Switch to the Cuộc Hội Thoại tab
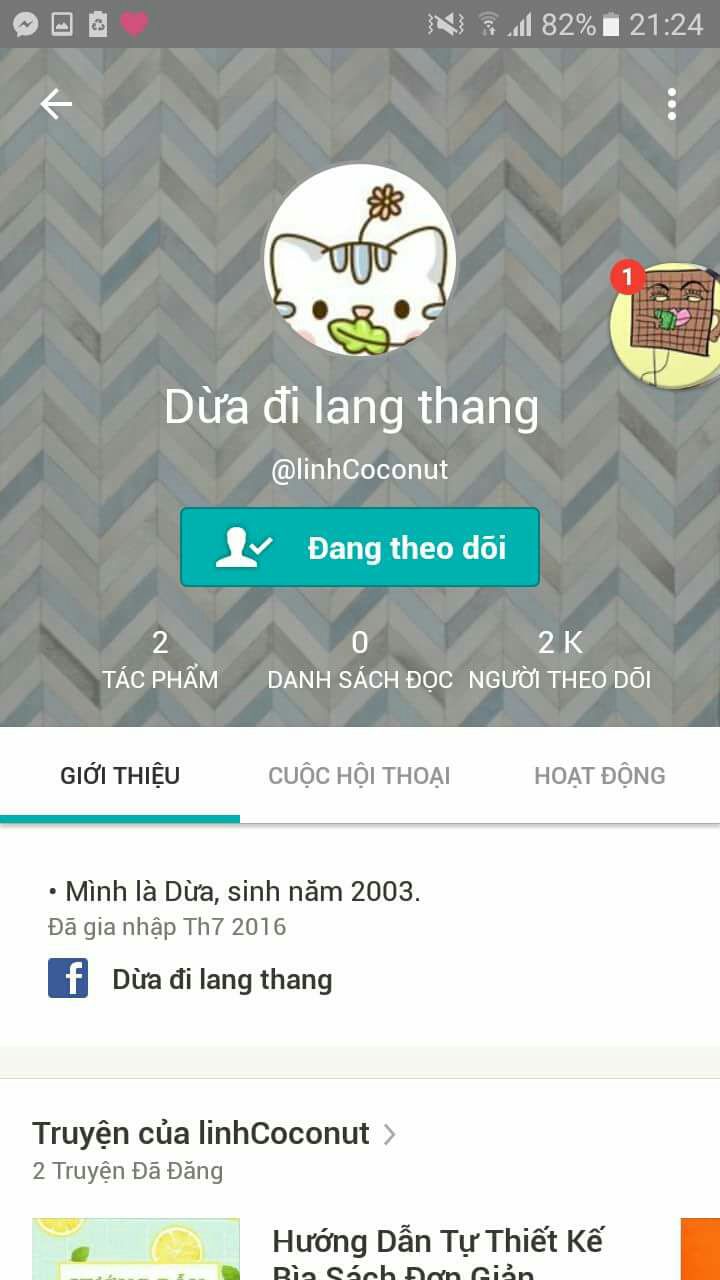This screenshot has height=1280, width=720. pos(359,776)
